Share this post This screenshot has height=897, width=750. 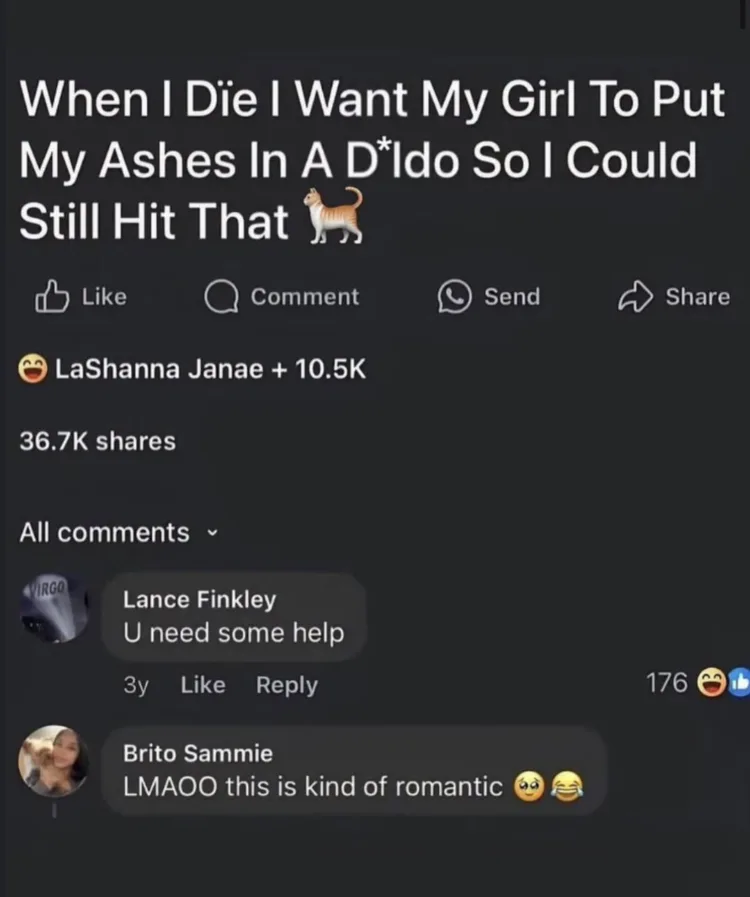tap(675, 297)
